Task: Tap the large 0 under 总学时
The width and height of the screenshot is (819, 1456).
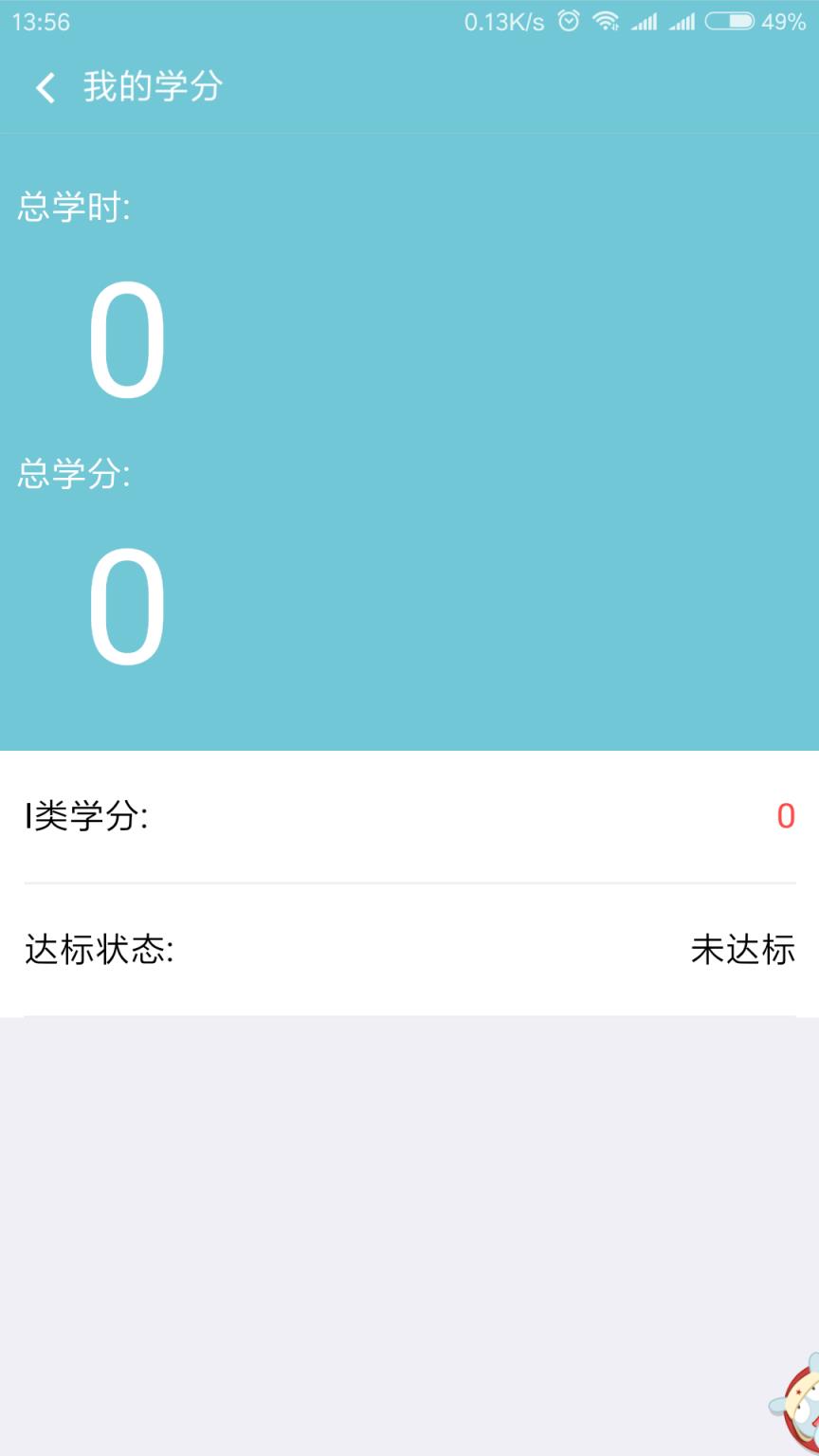Action: pos(126,341)
